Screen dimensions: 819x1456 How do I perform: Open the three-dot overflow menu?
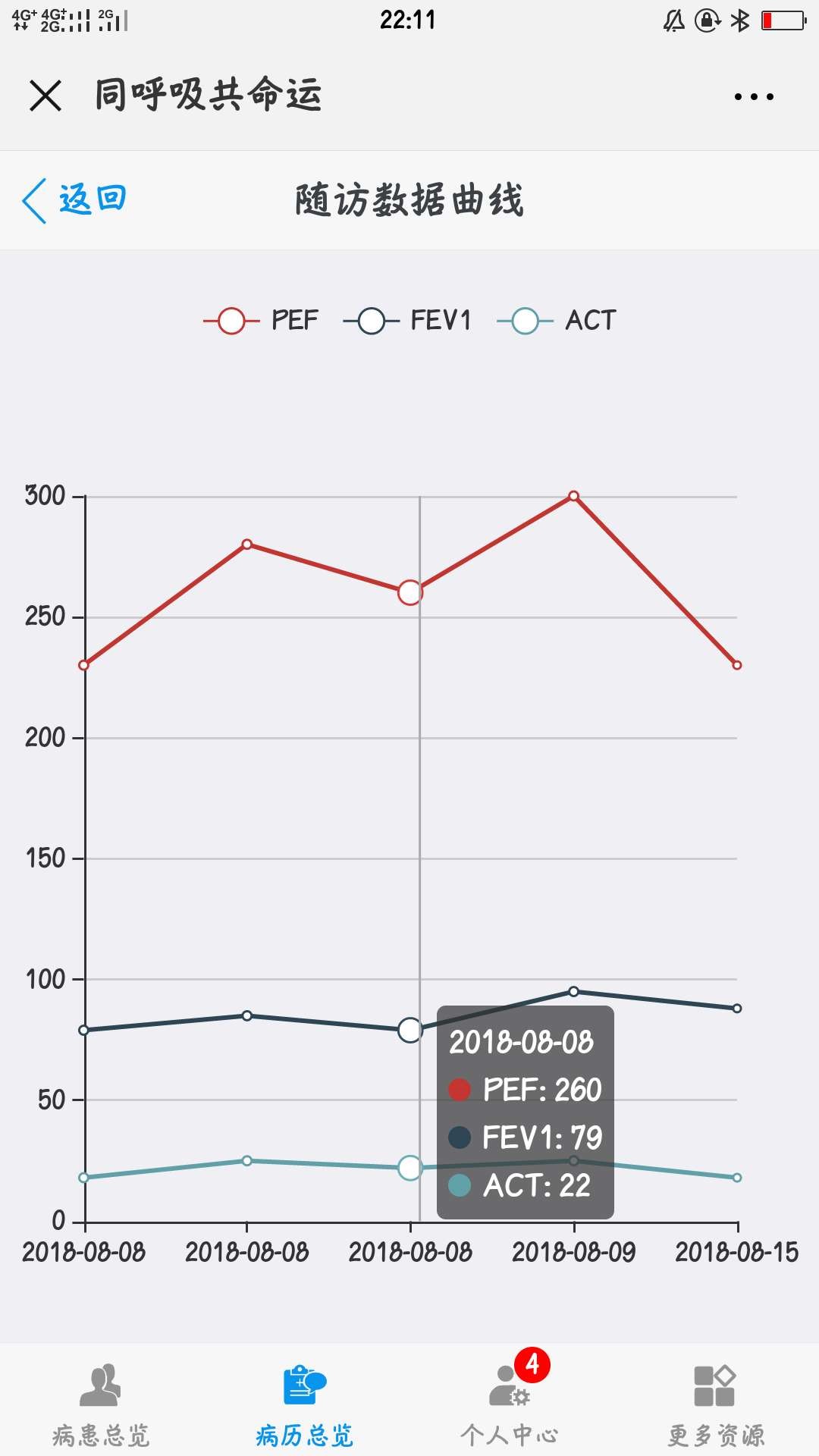754,96
